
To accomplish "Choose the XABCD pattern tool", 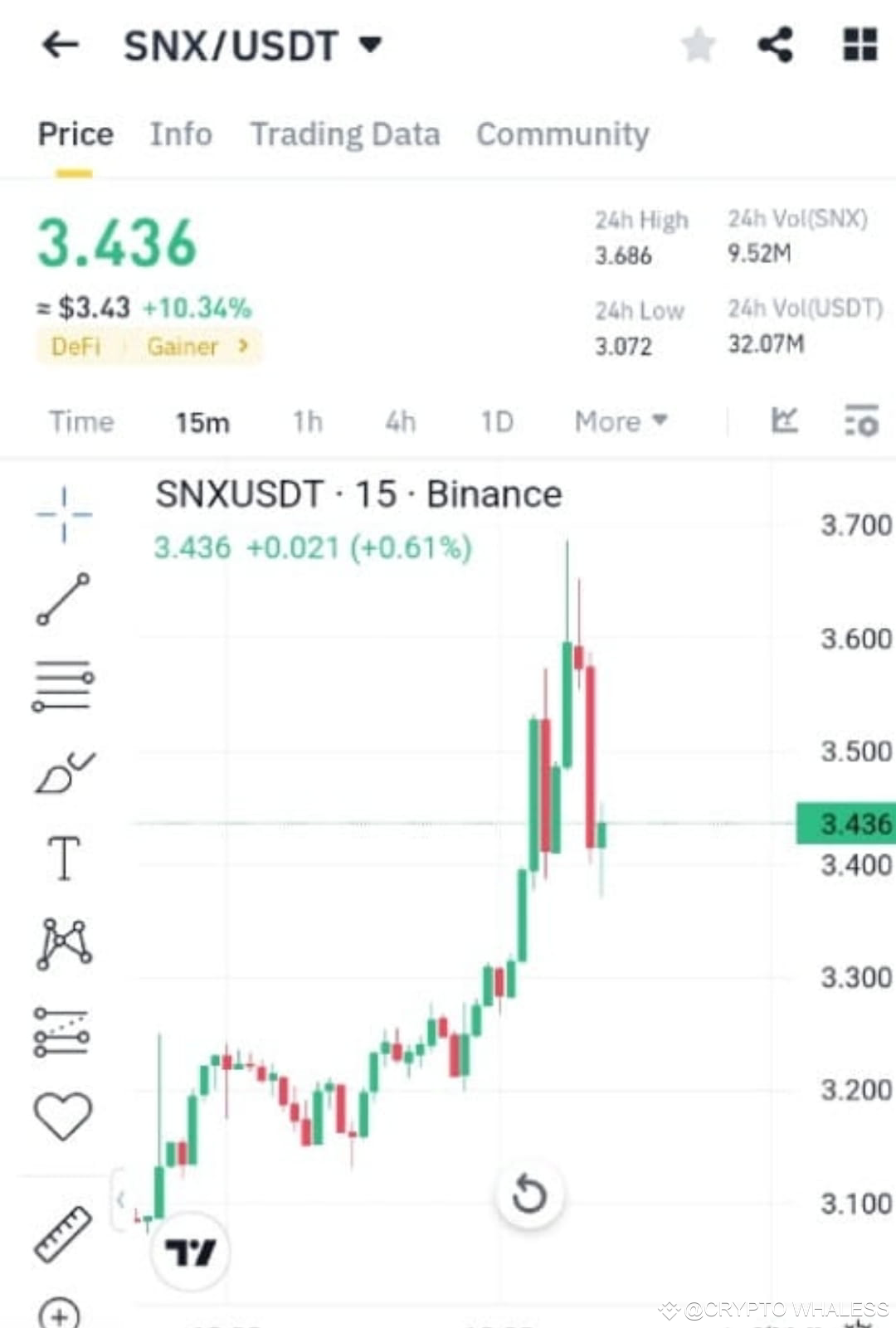I will click(62, 946).
